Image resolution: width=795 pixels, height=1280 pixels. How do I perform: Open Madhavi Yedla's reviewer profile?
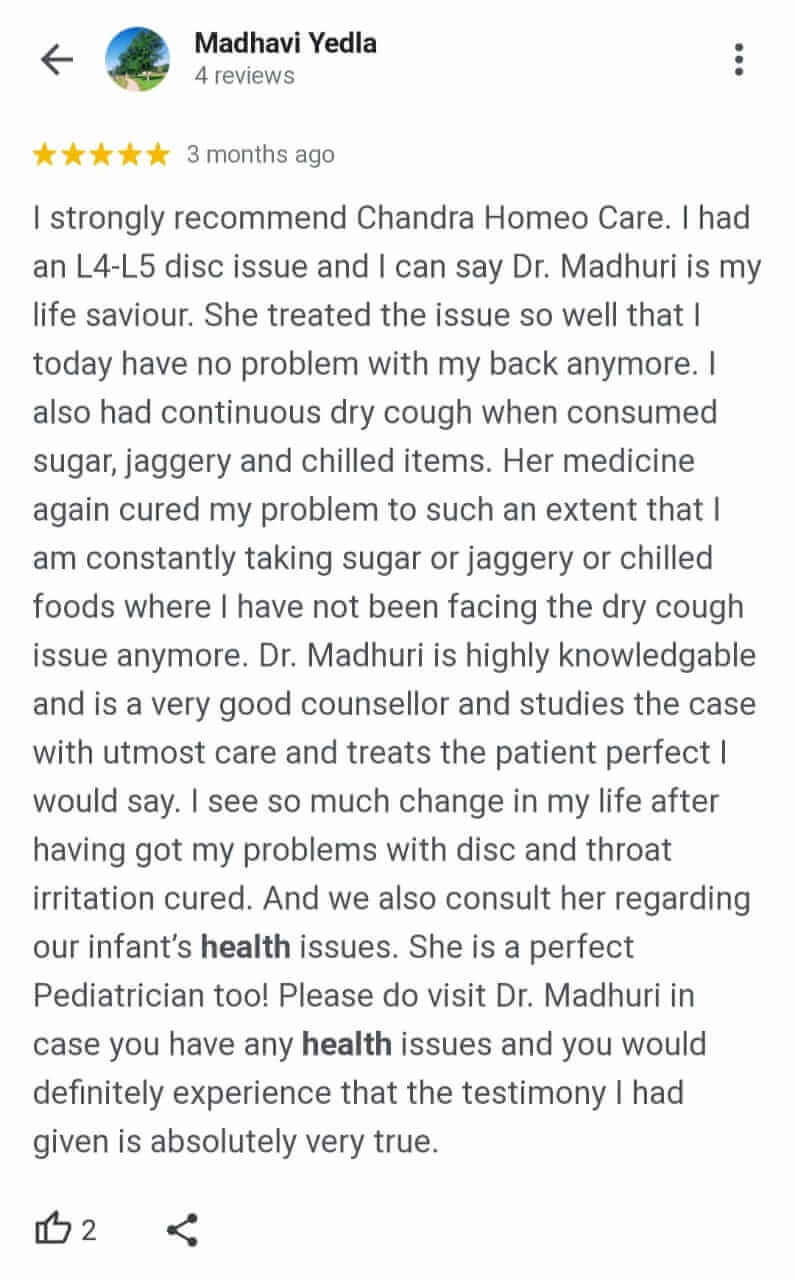pos(285,44)
